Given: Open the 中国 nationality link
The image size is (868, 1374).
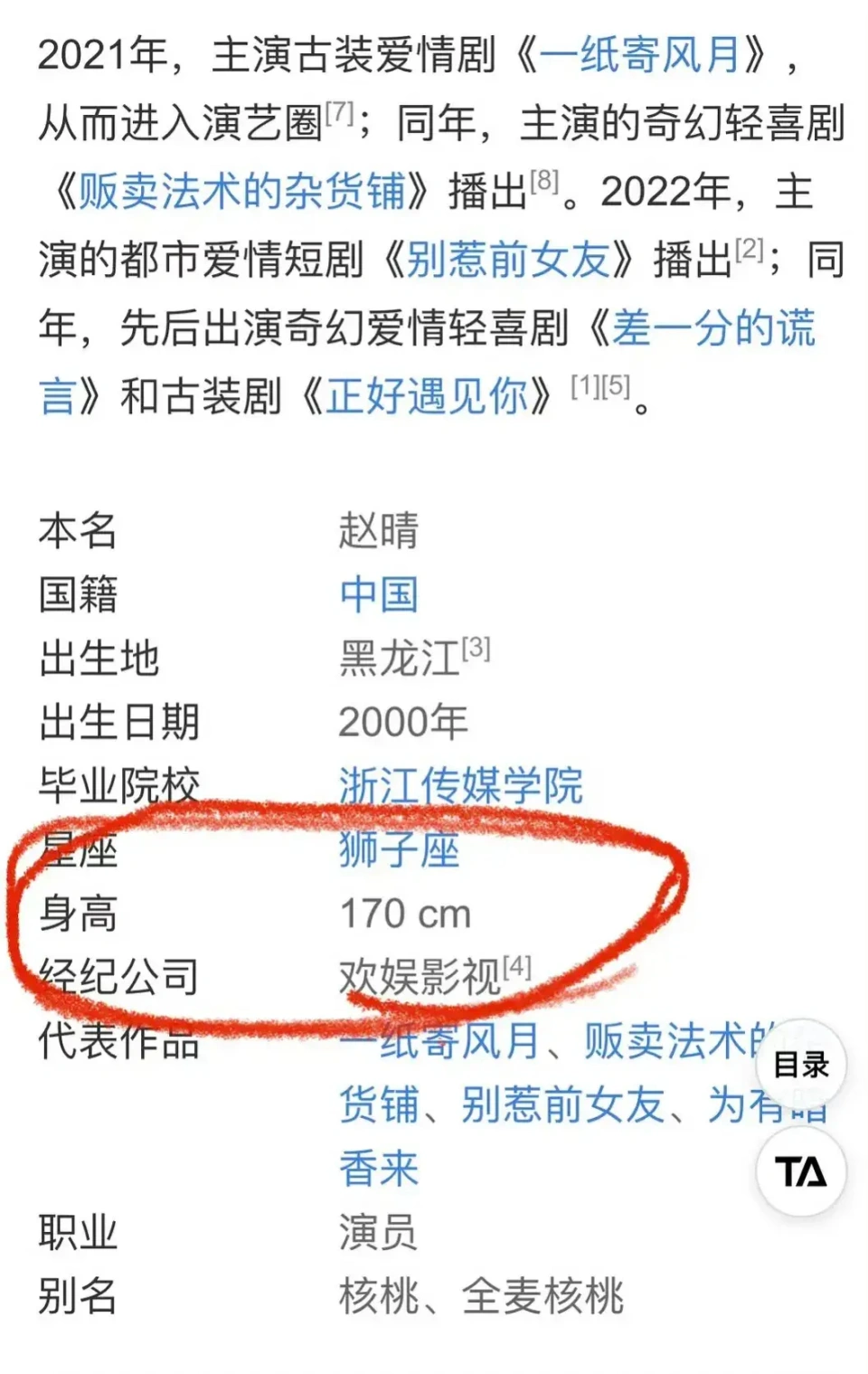Looking at the screenshot, I should tap(379, 595).
